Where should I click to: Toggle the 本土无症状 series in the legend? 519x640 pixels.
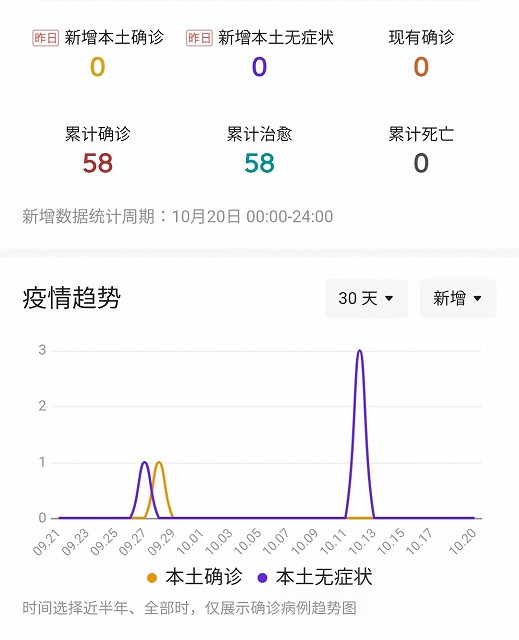click(315, 577)
